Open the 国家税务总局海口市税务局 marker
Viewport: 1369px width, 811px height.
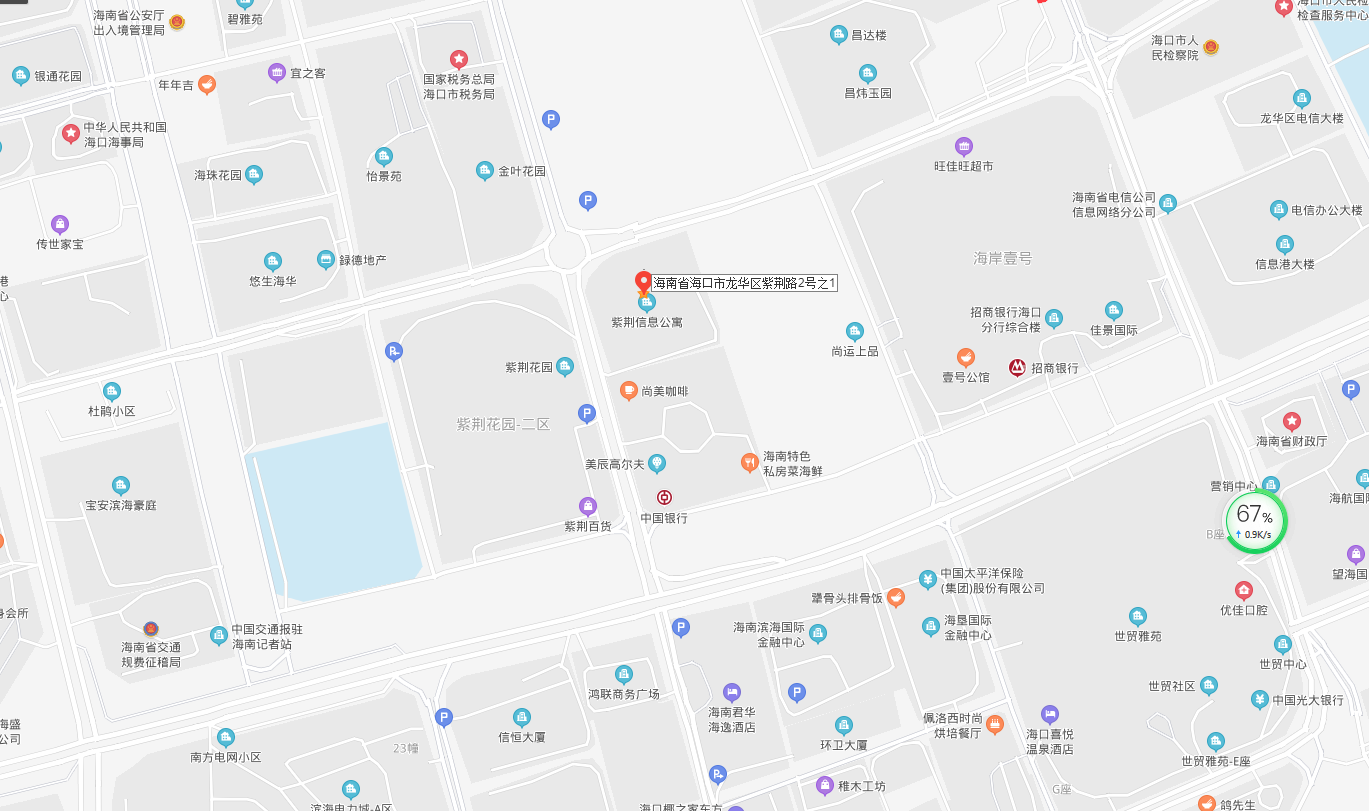point(459,60)
